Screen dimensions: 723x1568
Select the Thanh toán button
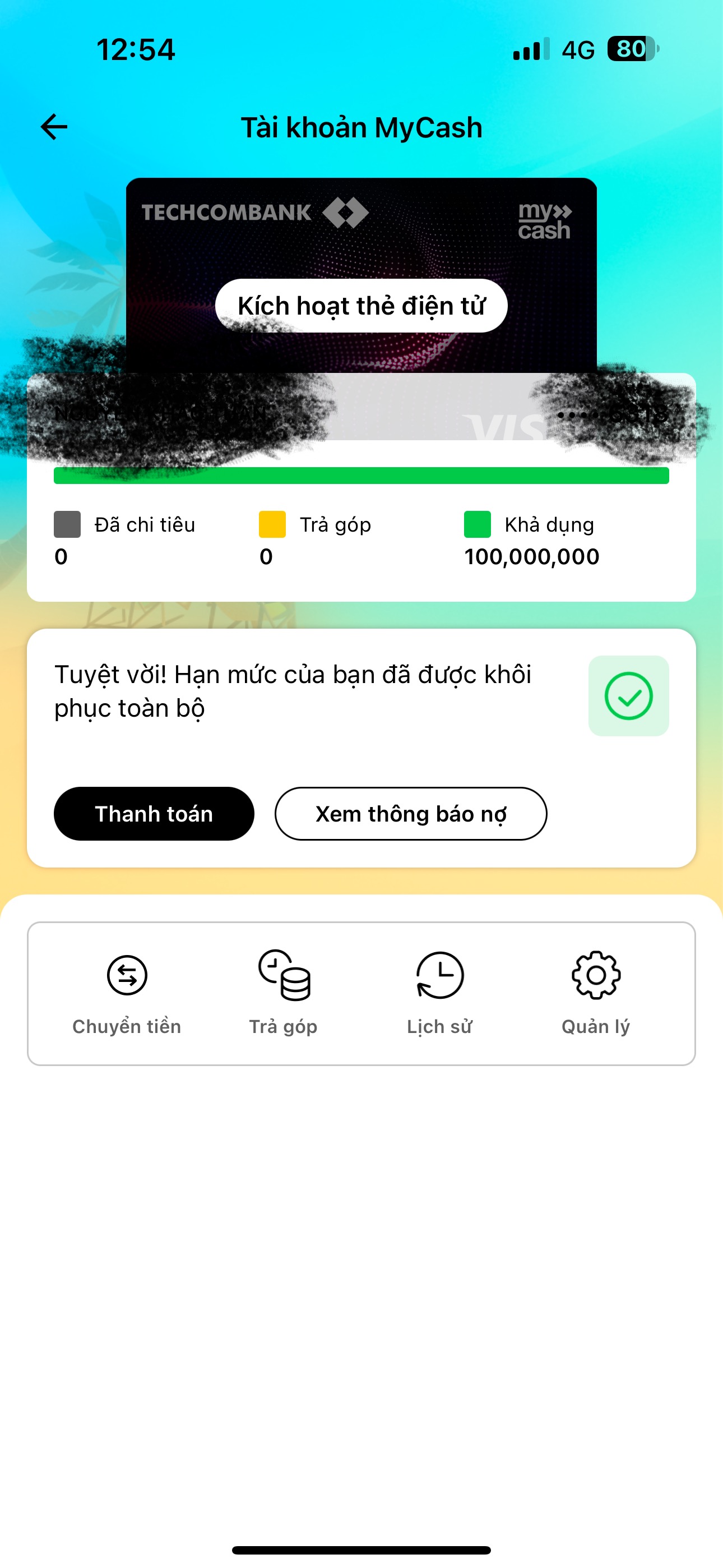coord(154,813)
